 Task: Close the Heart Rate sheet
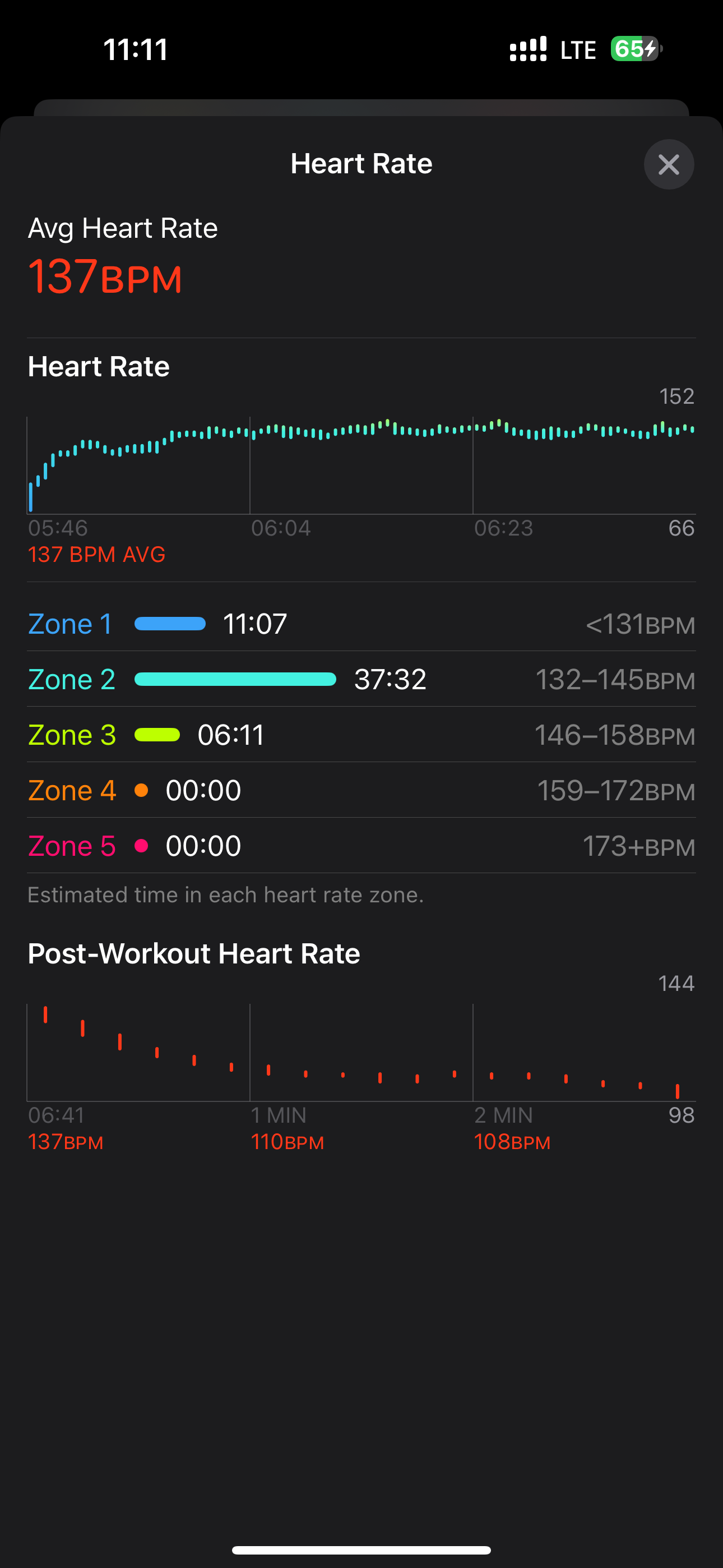668,164
